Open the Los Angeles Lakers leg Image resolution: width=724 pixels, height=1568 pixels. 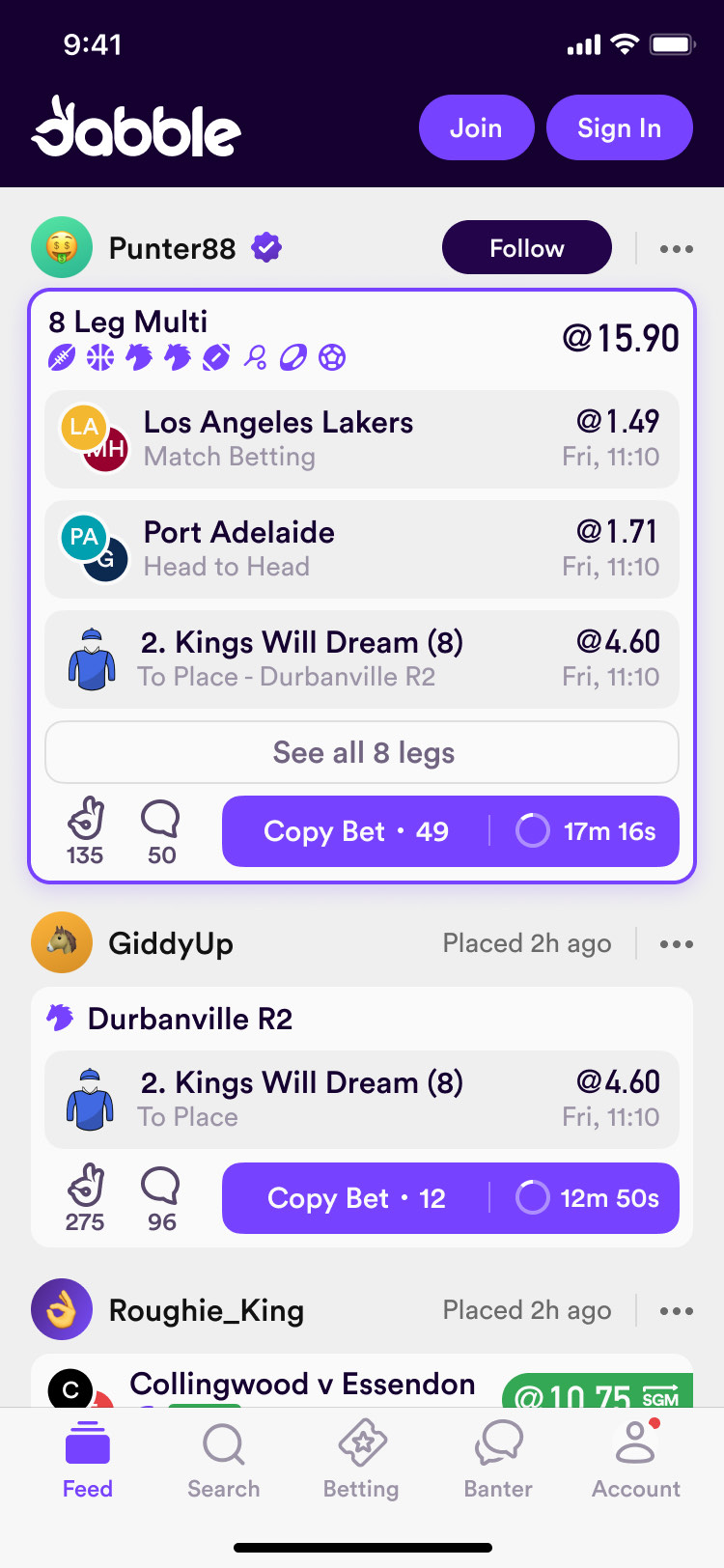tap(362, 439)
